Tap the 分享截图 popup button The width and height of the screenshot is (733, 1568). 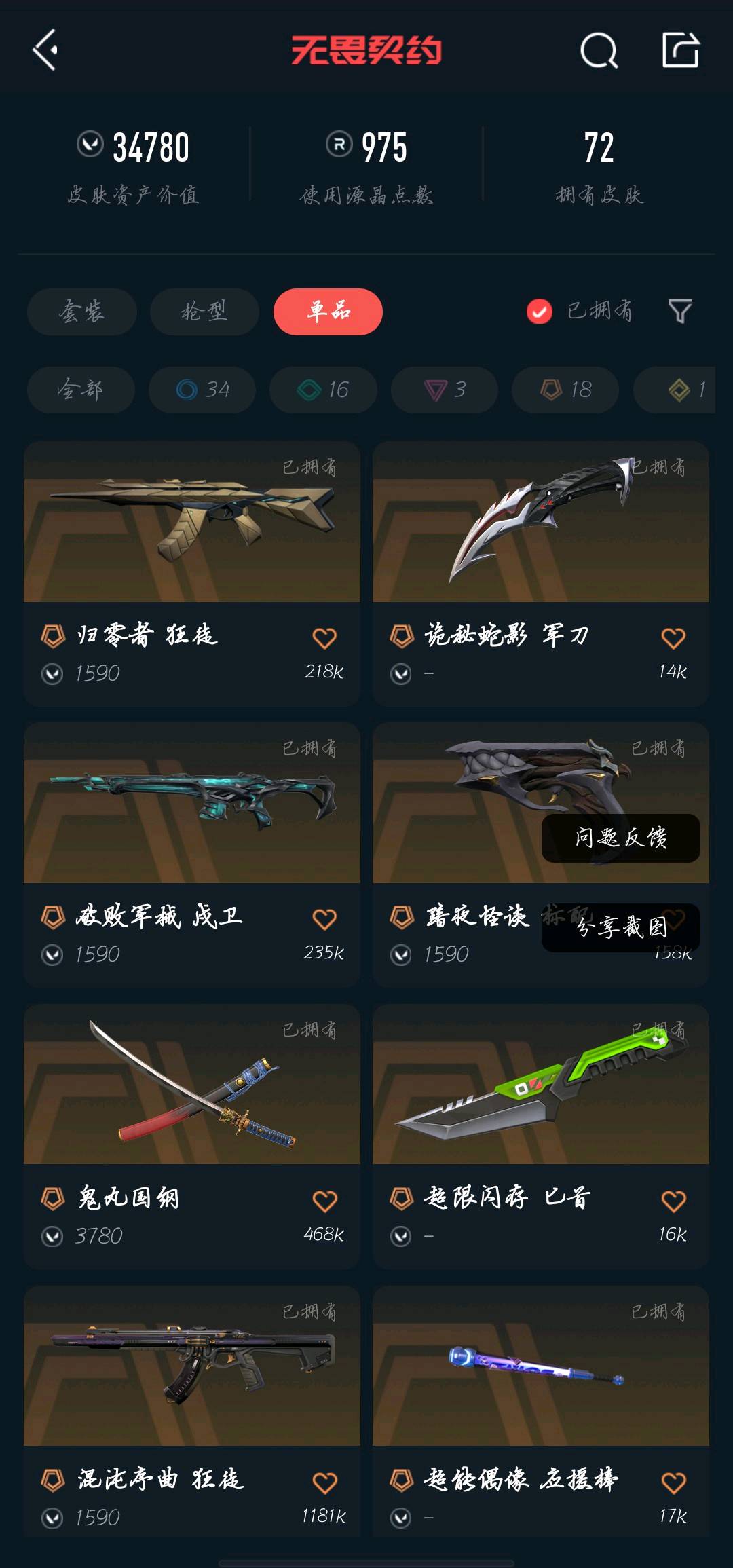pos(620,927)
